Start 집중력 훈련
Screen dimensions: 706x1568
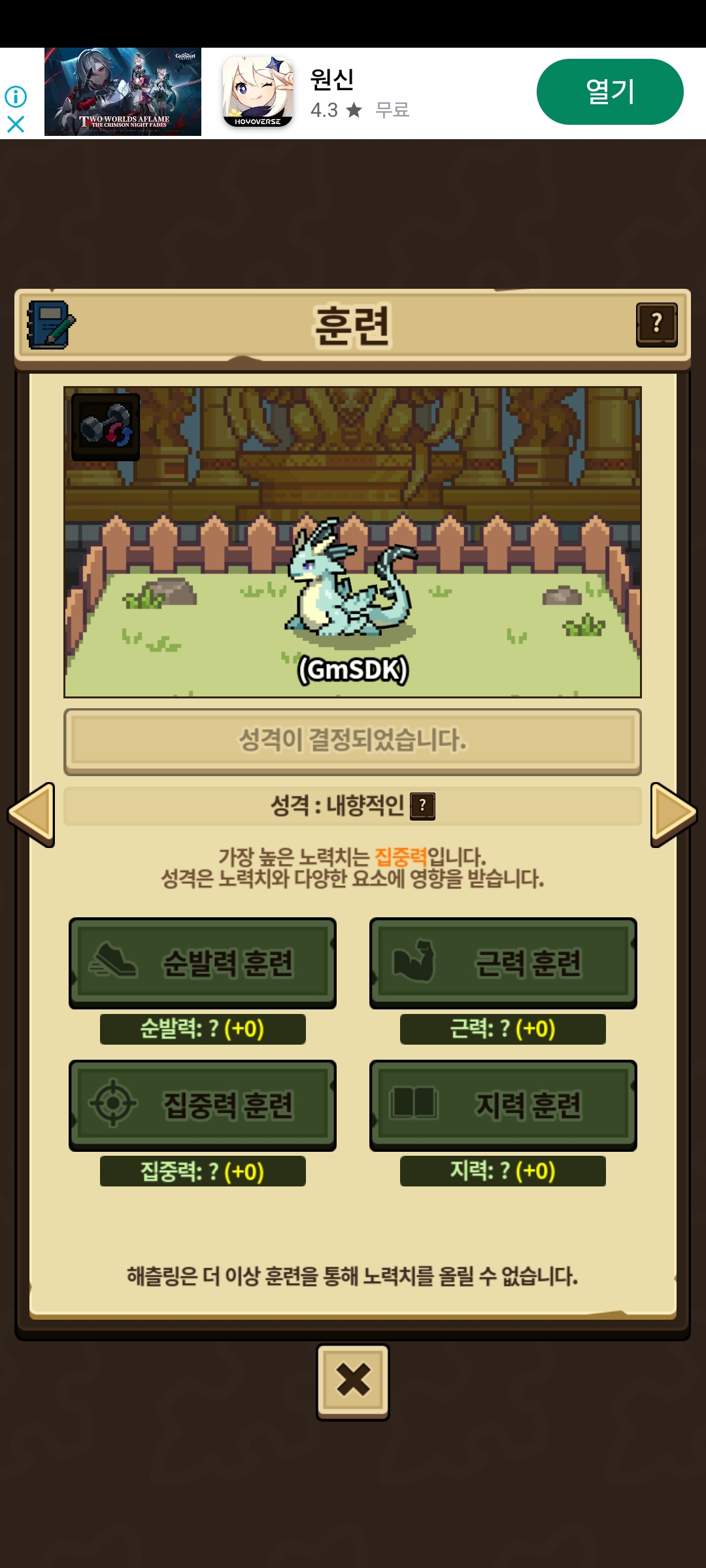tap(203, 1105)
